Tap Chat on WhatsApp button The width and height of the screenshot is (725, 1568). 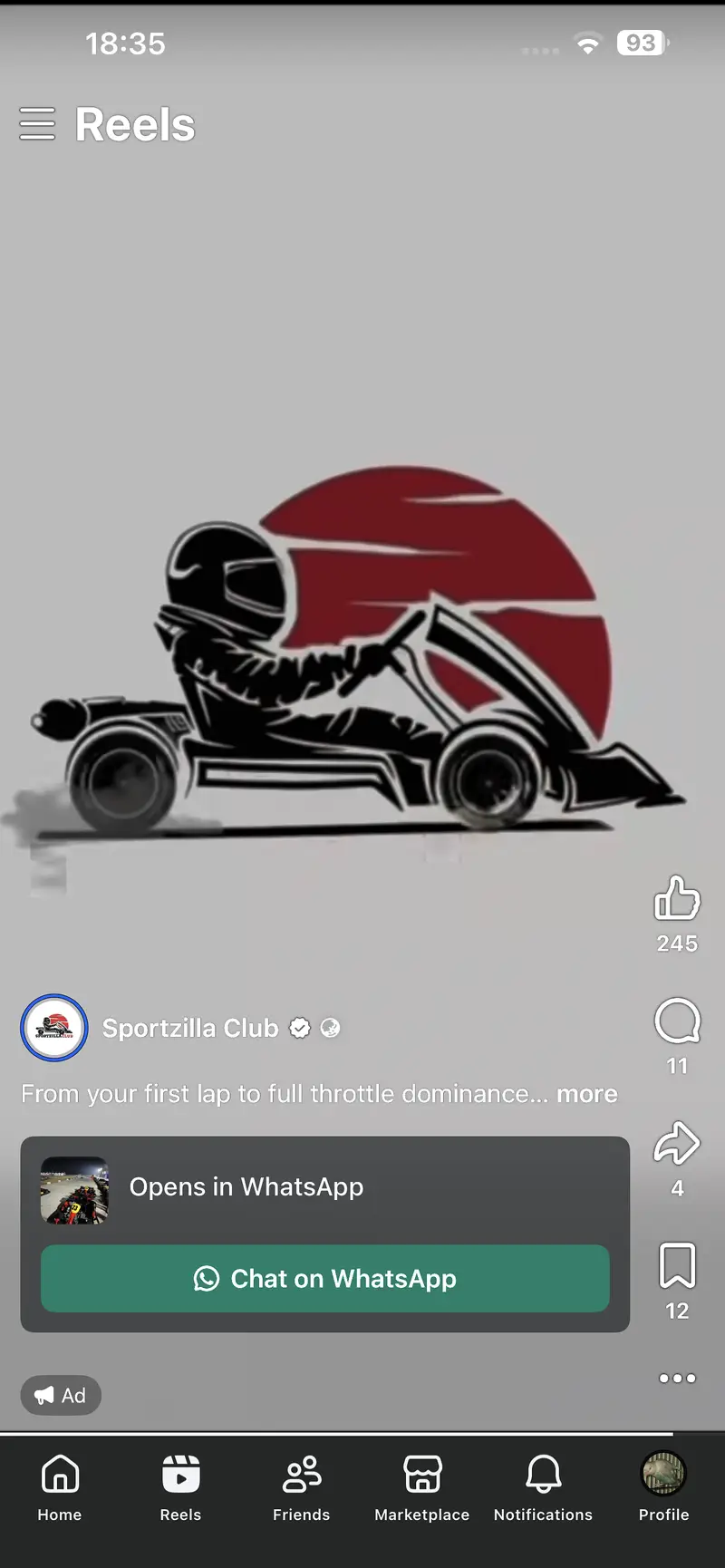[x=325, y=1278]
